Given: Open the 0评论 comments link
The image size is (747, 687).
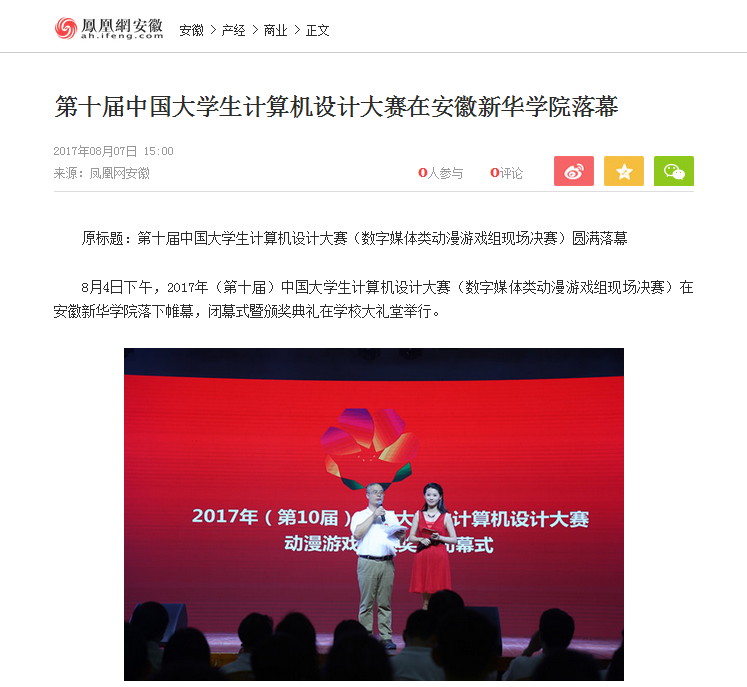Looking at the screenshot, I should [x=507, y=173].
